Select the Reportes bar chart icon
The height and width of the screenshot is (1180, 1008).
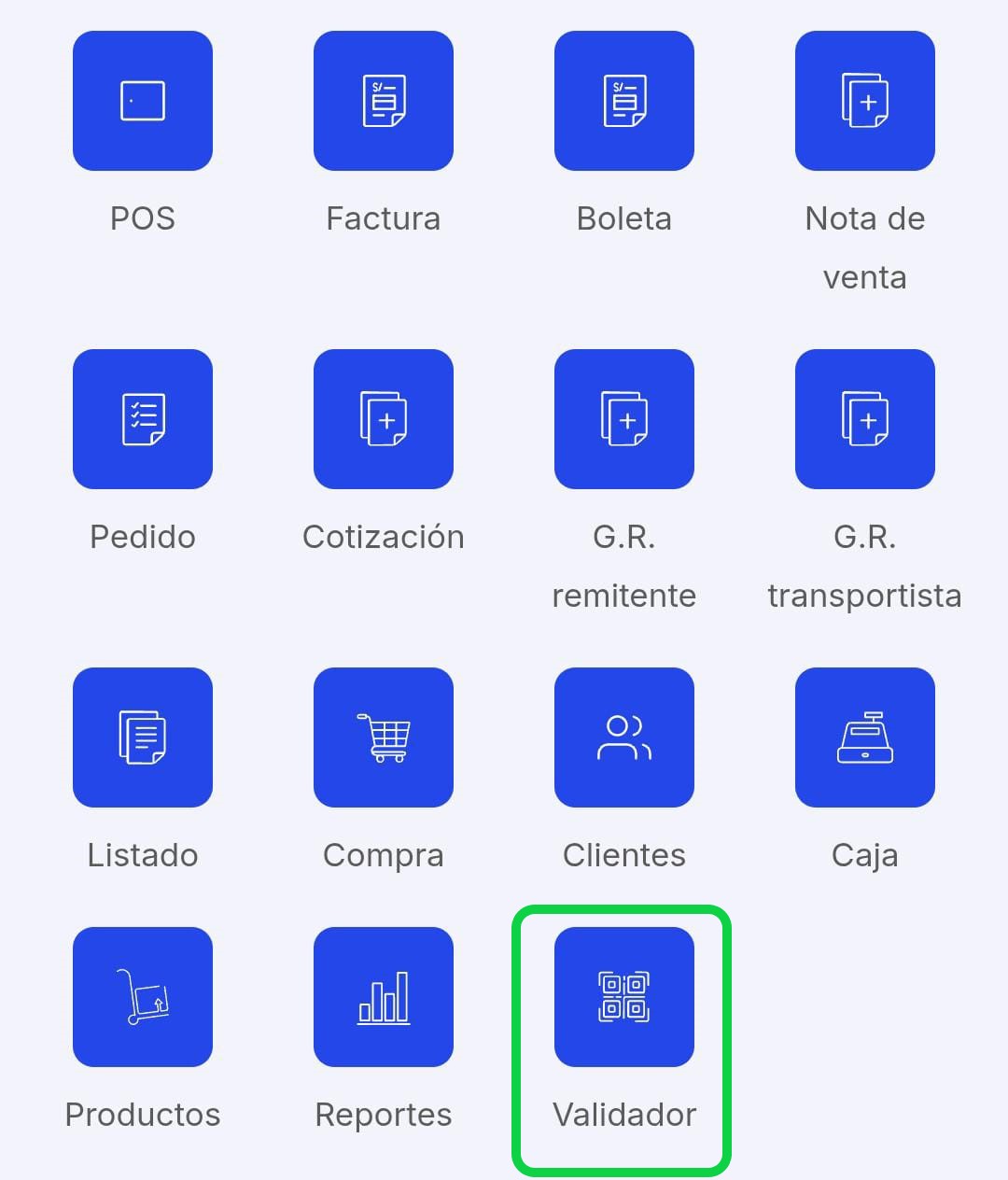click(x=383, y=996)
